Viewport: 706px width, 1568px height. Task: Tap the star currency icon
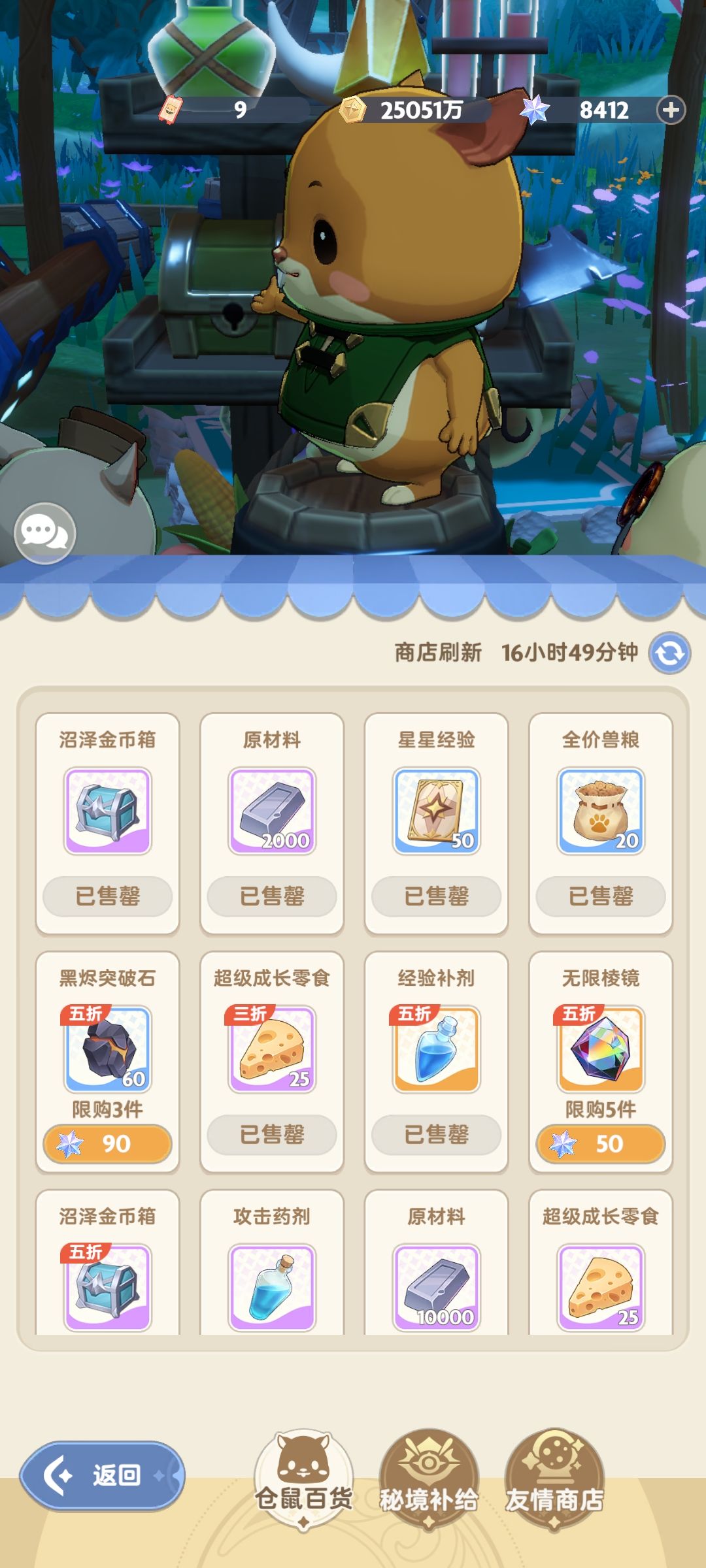(536, 110)
